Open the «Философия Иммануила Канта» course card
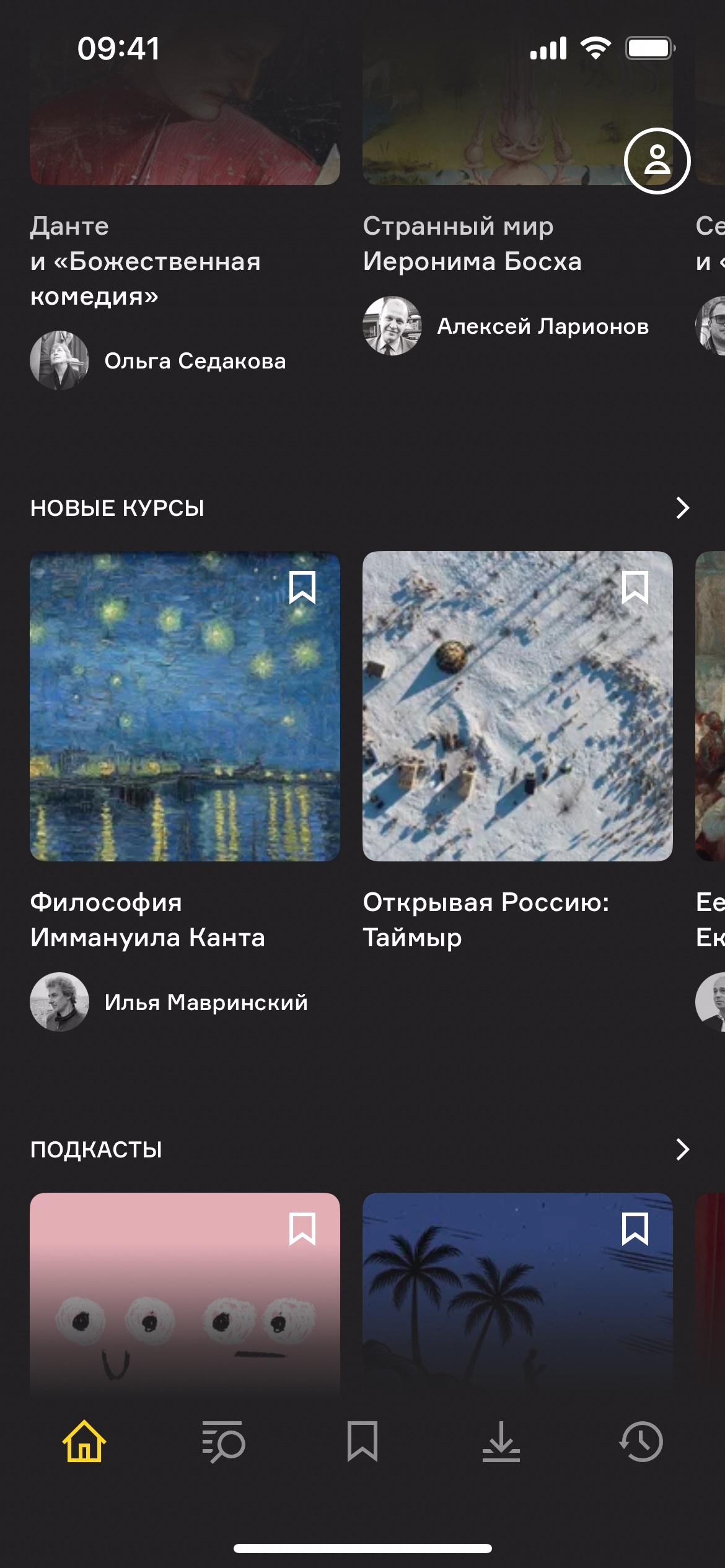Image resolution: width=725 pixels, height=1568 pixels. pyautogui.click(x=185, y=706)
